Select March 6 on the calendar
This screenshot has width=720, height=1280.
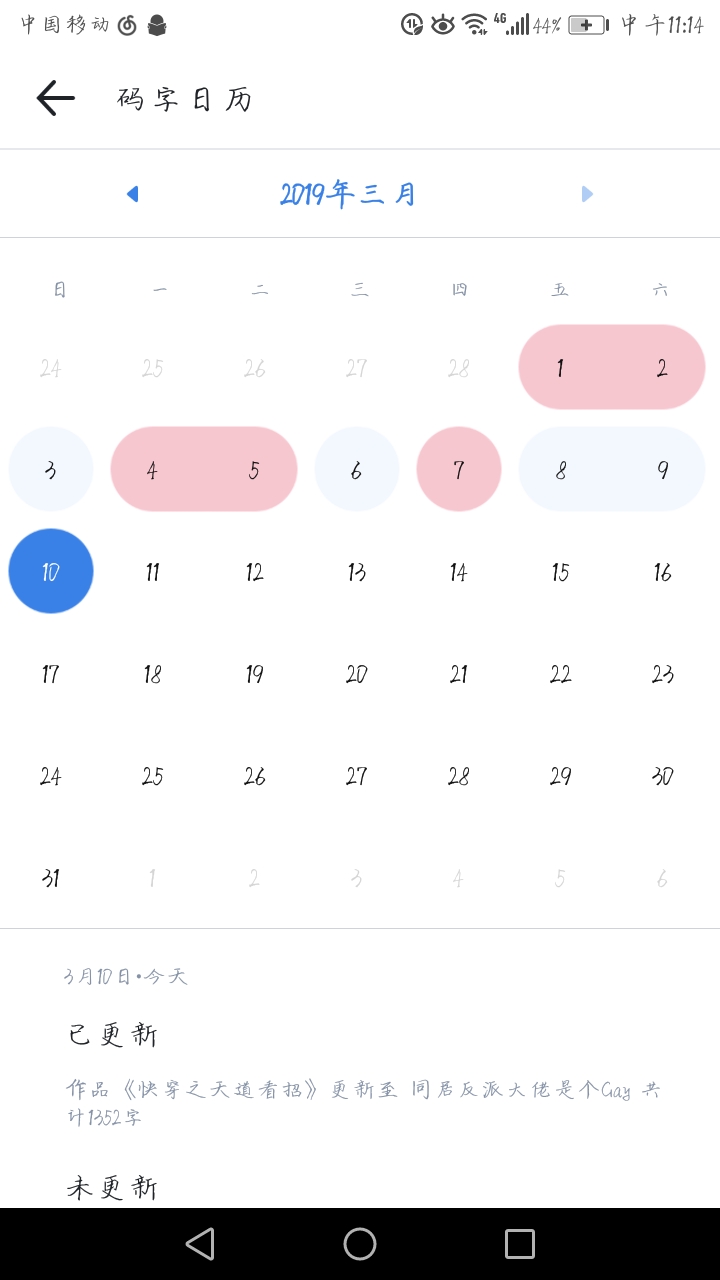(357, 469)
